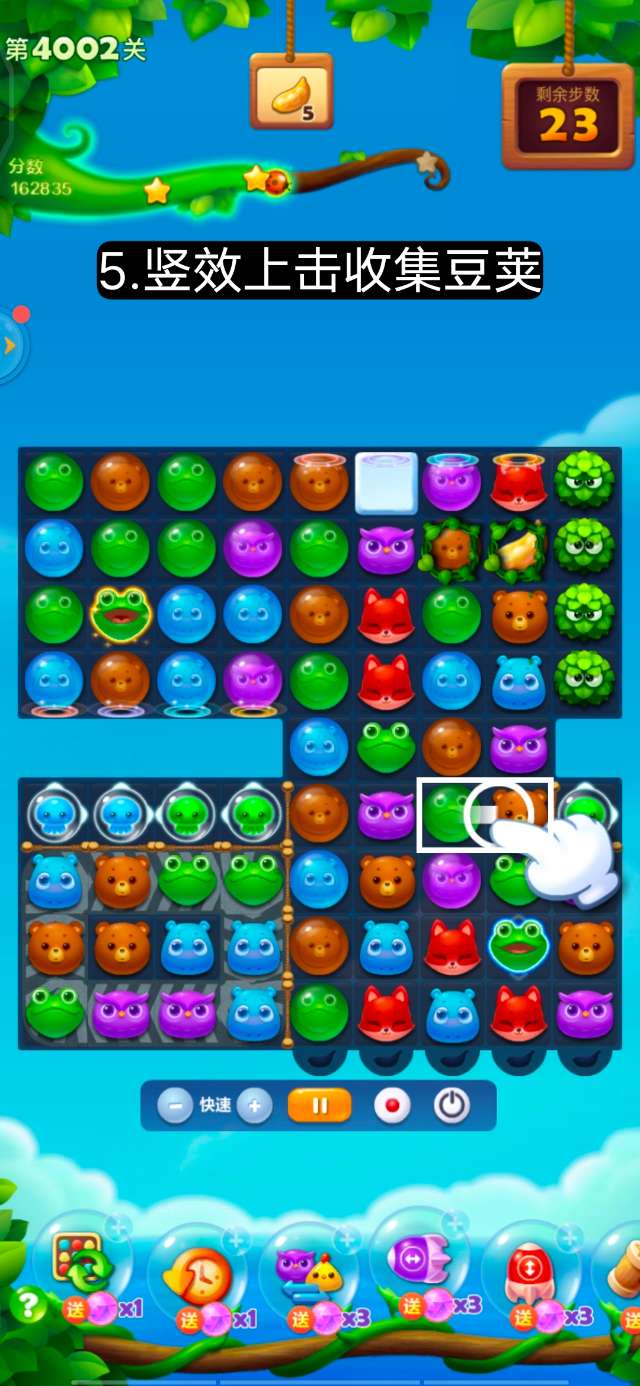Decrease playback speed with the minus button
Viewport: 640px width, 1386px height.
pos(175,1106)
